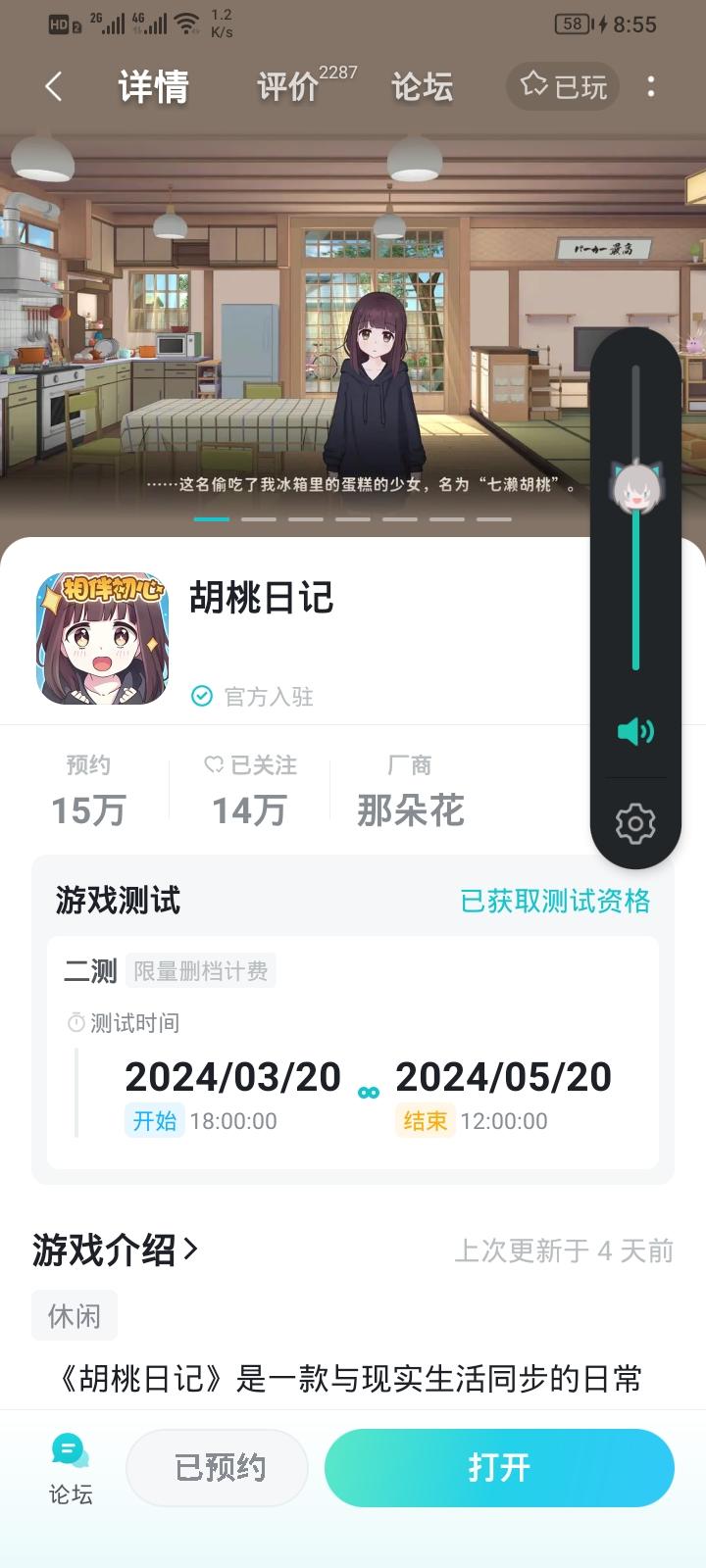Screen dimensions: 706x1568
Task: Switch to the 论坛 forum tab
Action: point(420,86)
